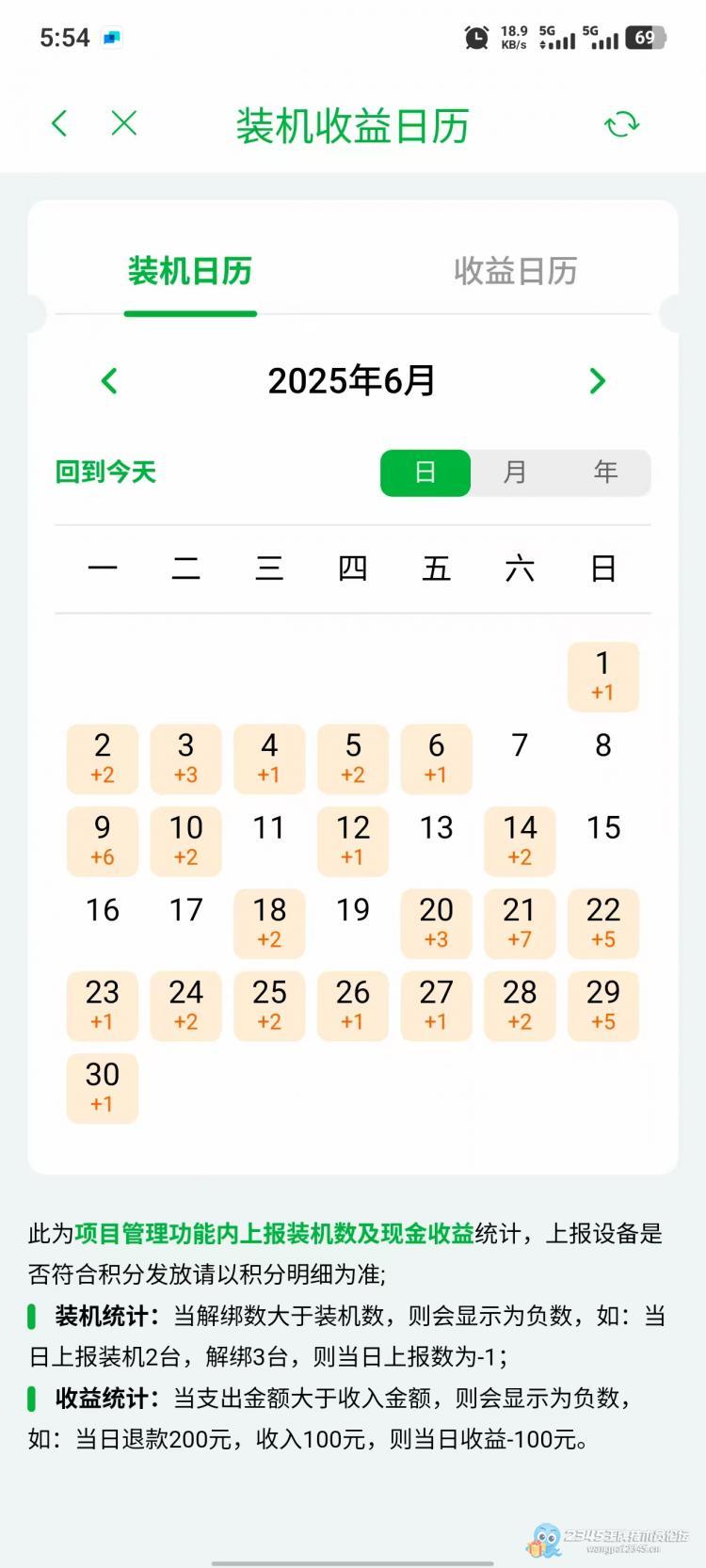Tap the date 29 showing +5
706x1568 pixels.
point(603,1006)
